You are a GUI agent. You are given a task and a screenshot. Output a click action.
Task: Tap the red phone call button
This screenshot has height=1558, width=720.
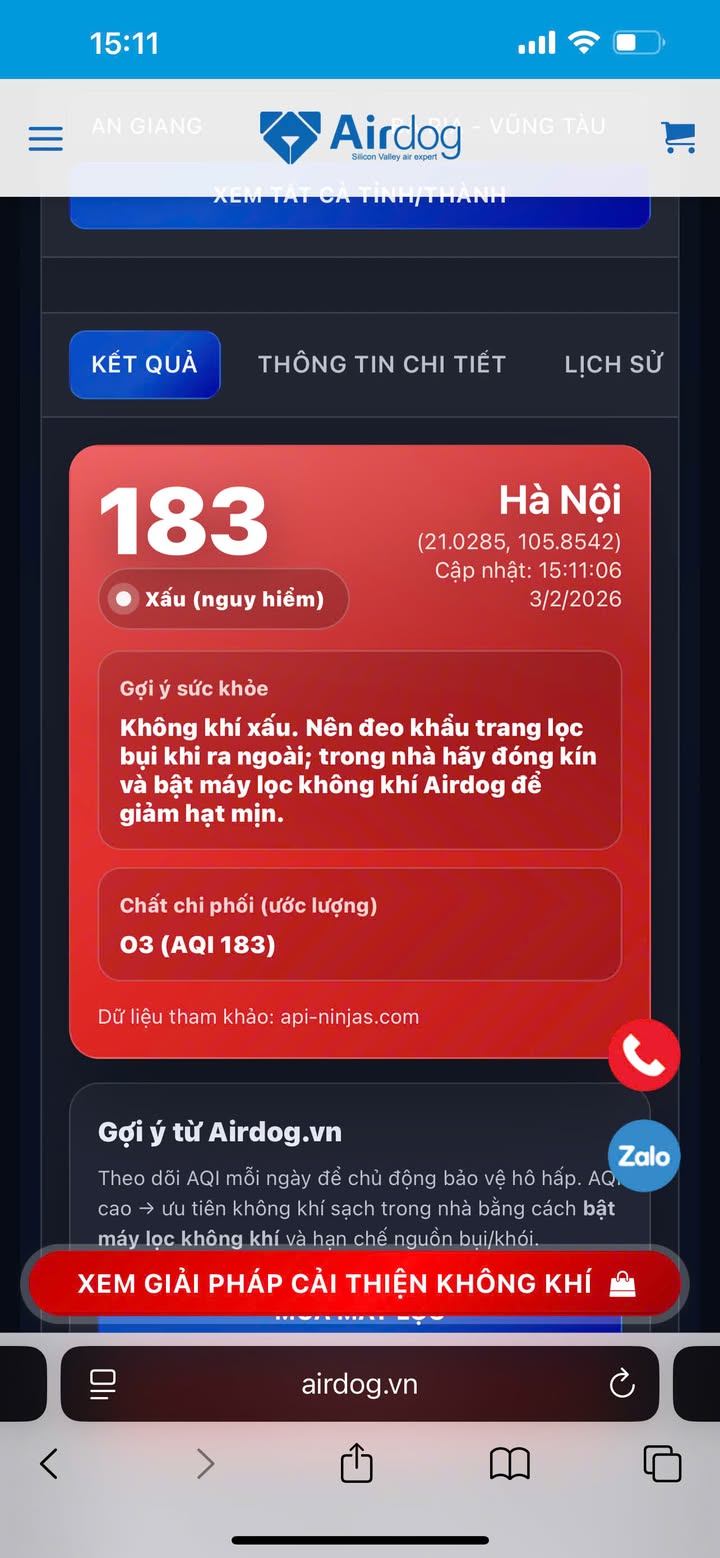644,1055
